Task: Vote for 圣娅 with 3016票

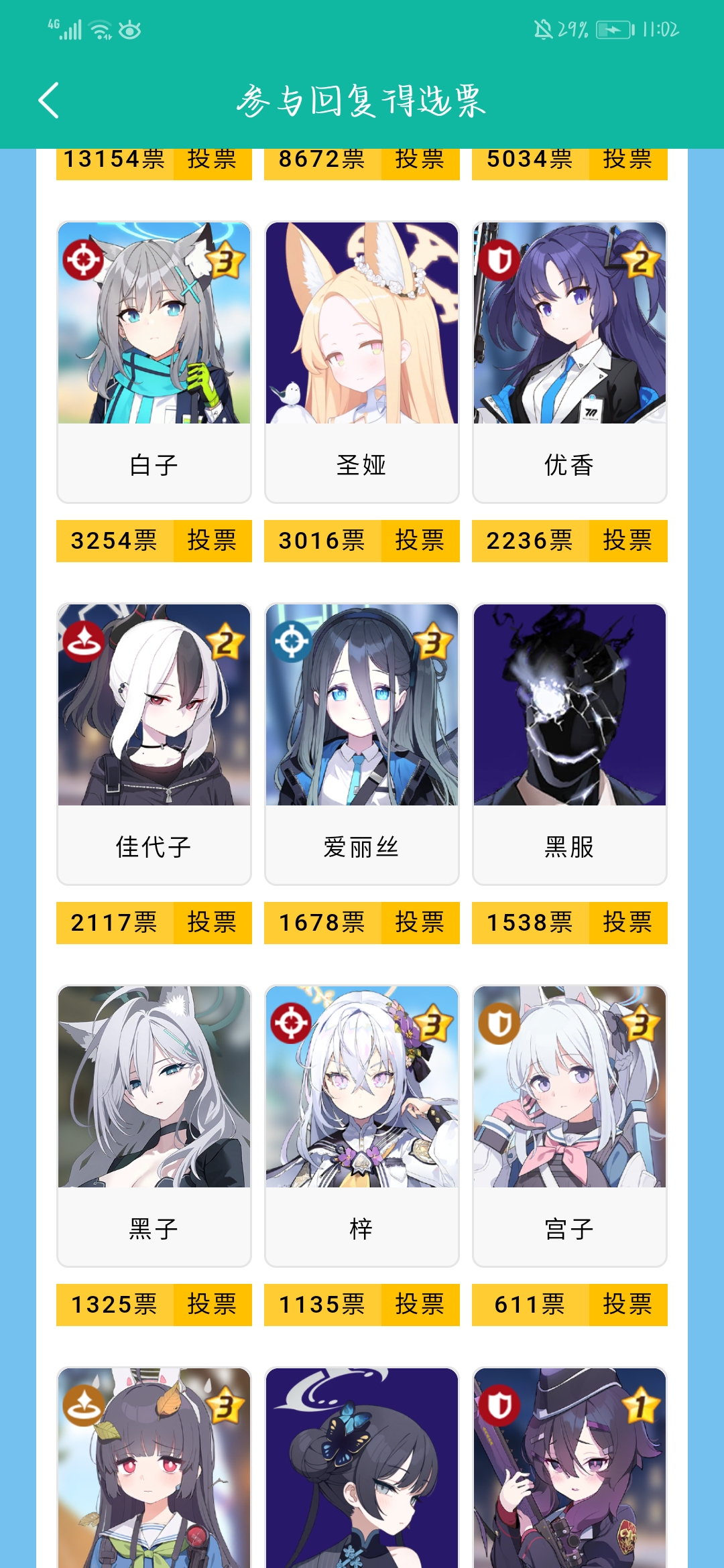Action: 420,540
